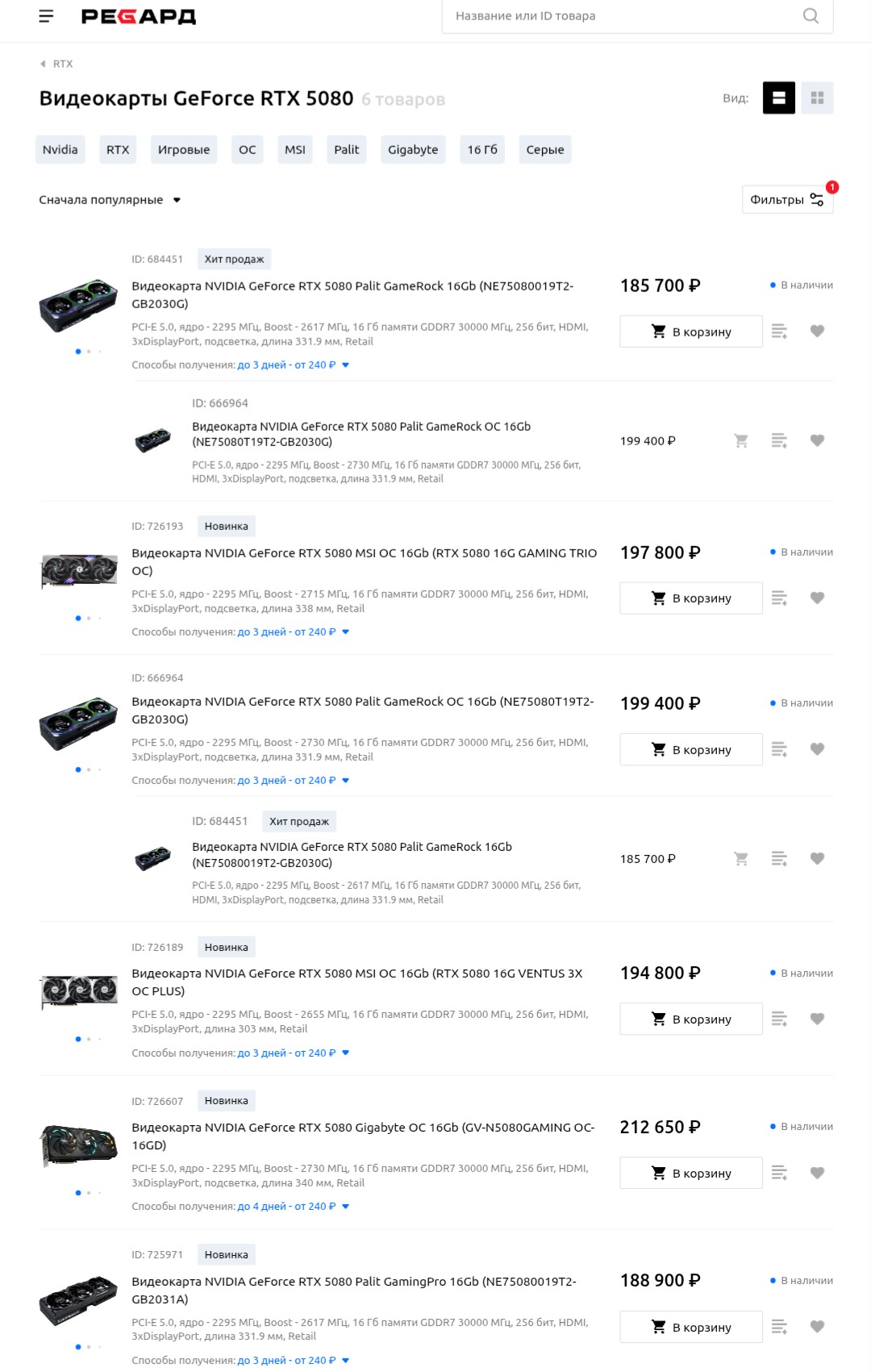Viewport: 871px width, 1372px height.
Task: Open the Фильтры panel
Action: [786, 199]
